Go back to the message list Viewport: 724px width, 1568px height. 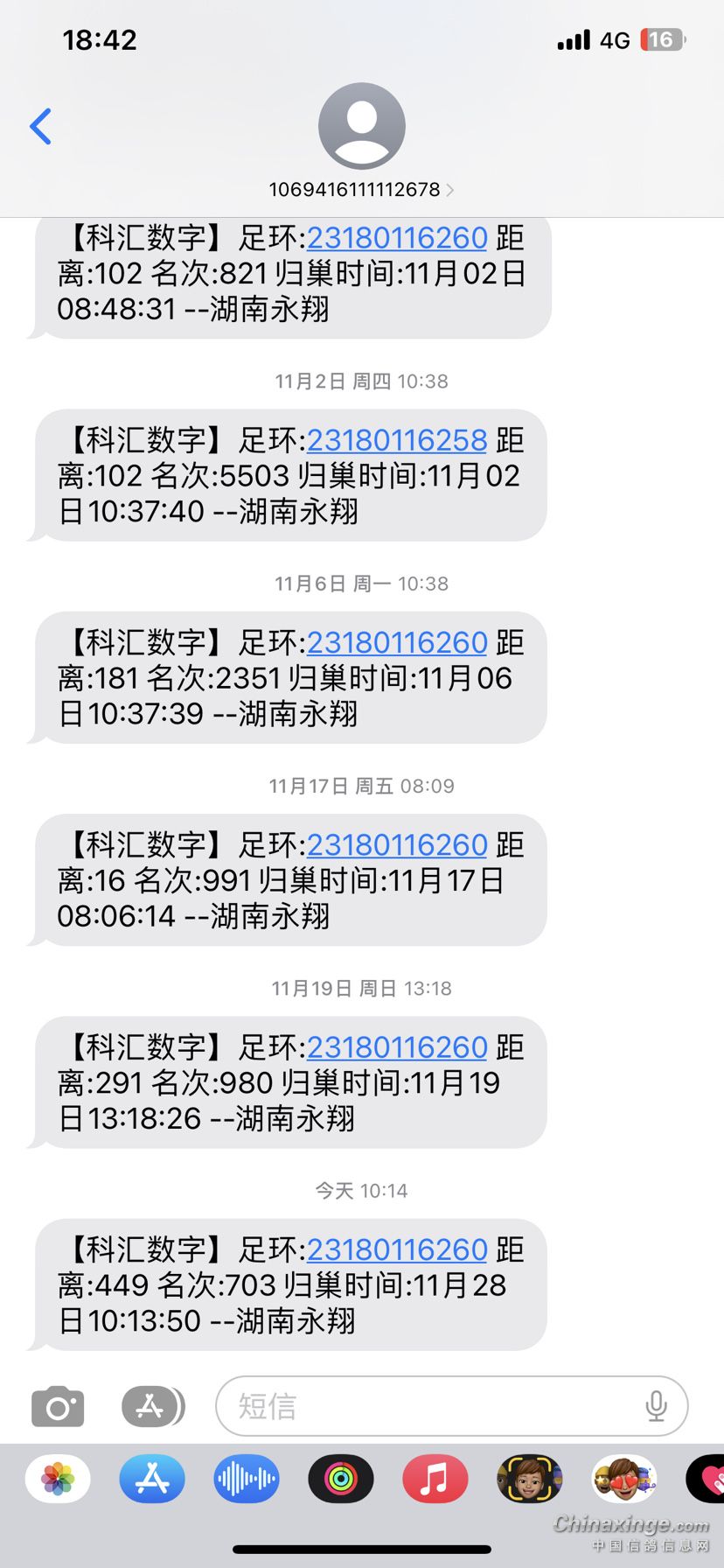tap(41, 127)
